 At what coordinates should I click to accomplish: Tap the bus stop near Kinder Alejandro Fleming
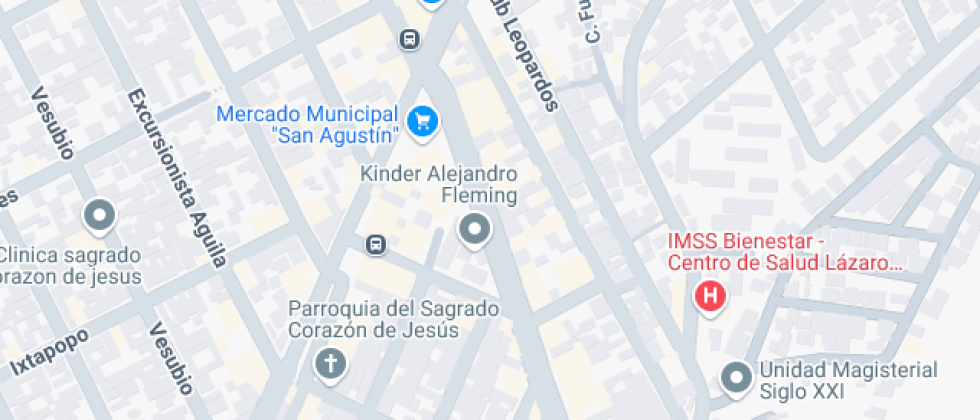coord(375,243)
